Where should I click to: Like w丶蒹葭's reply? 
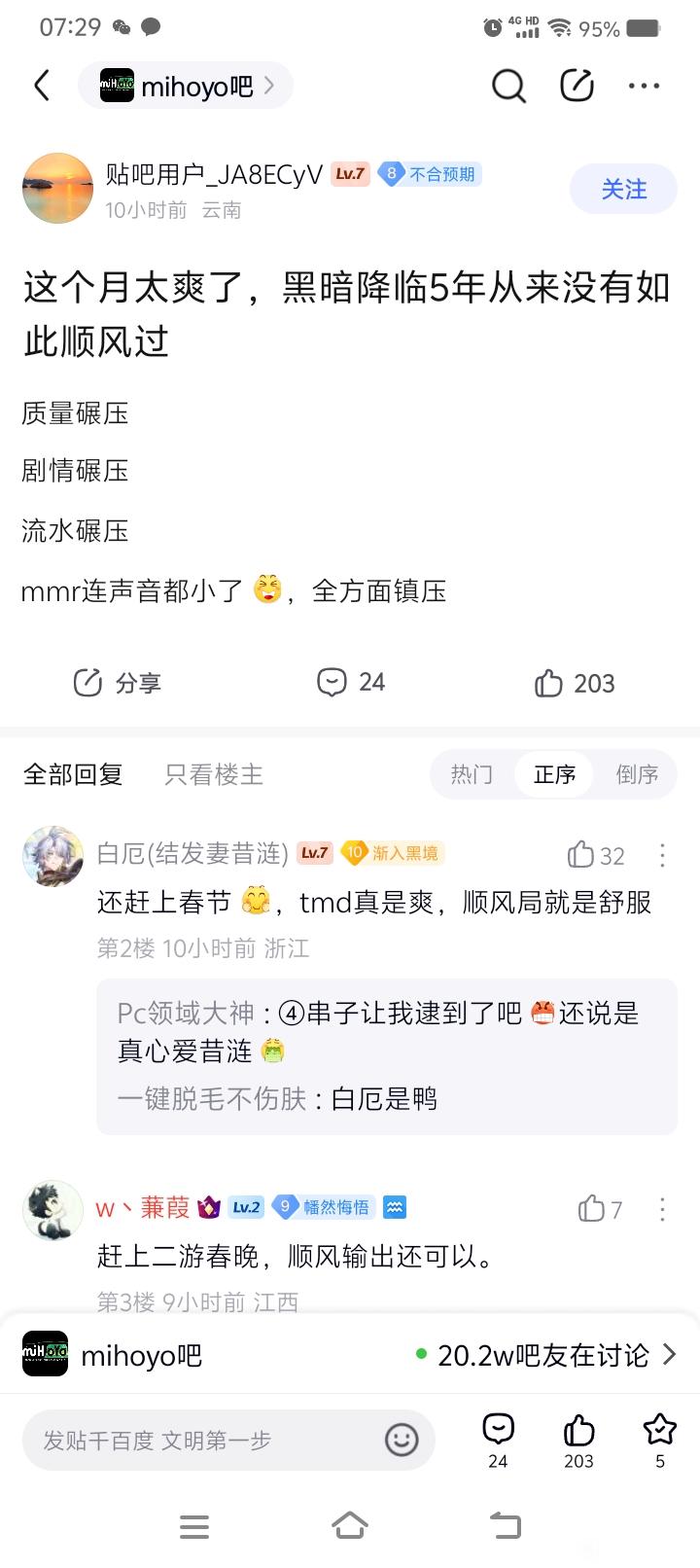coord(599,1209)
